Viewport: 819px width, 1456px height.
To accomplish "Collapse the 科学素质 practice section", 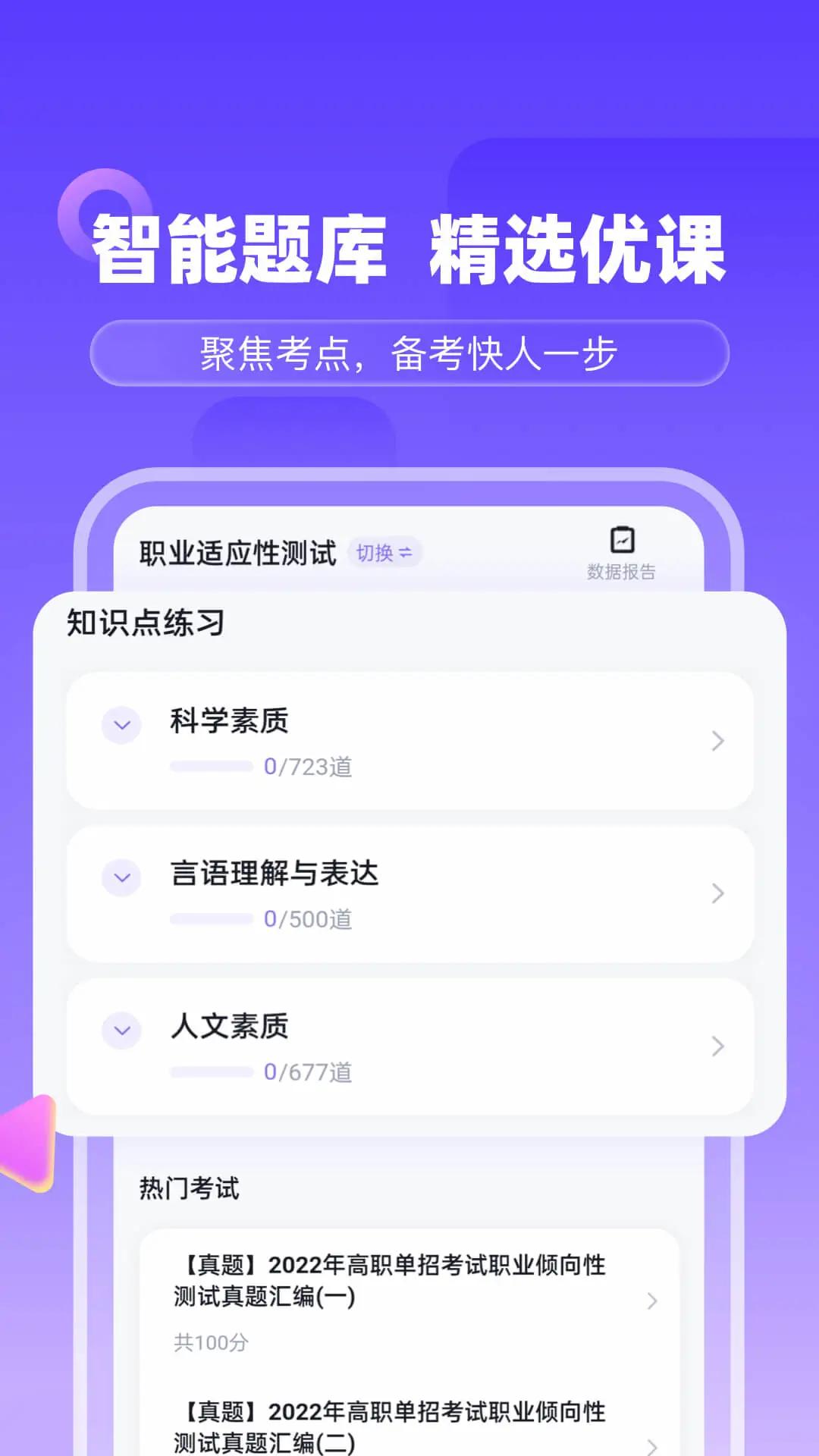I will [x=121, y=726].
